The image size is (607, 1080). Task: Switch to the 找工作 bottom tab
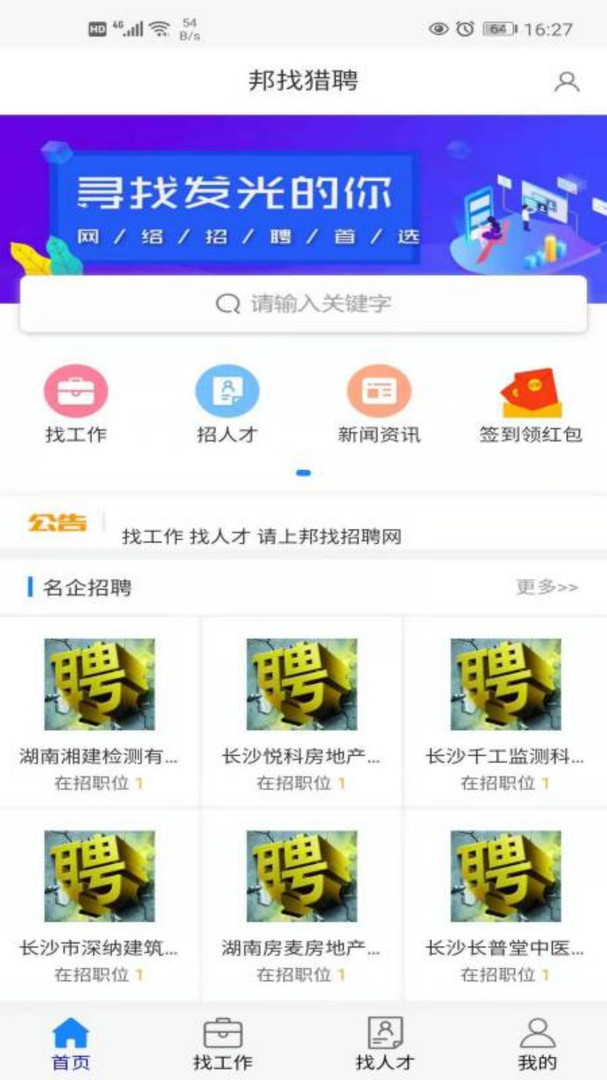tap(223, 1043)
